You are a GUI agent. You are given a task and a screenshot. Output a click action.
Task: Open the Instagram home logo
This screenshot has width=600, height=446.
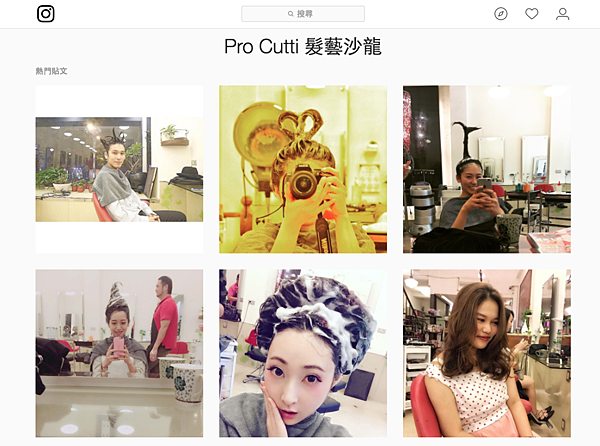[x=46, y=14]
